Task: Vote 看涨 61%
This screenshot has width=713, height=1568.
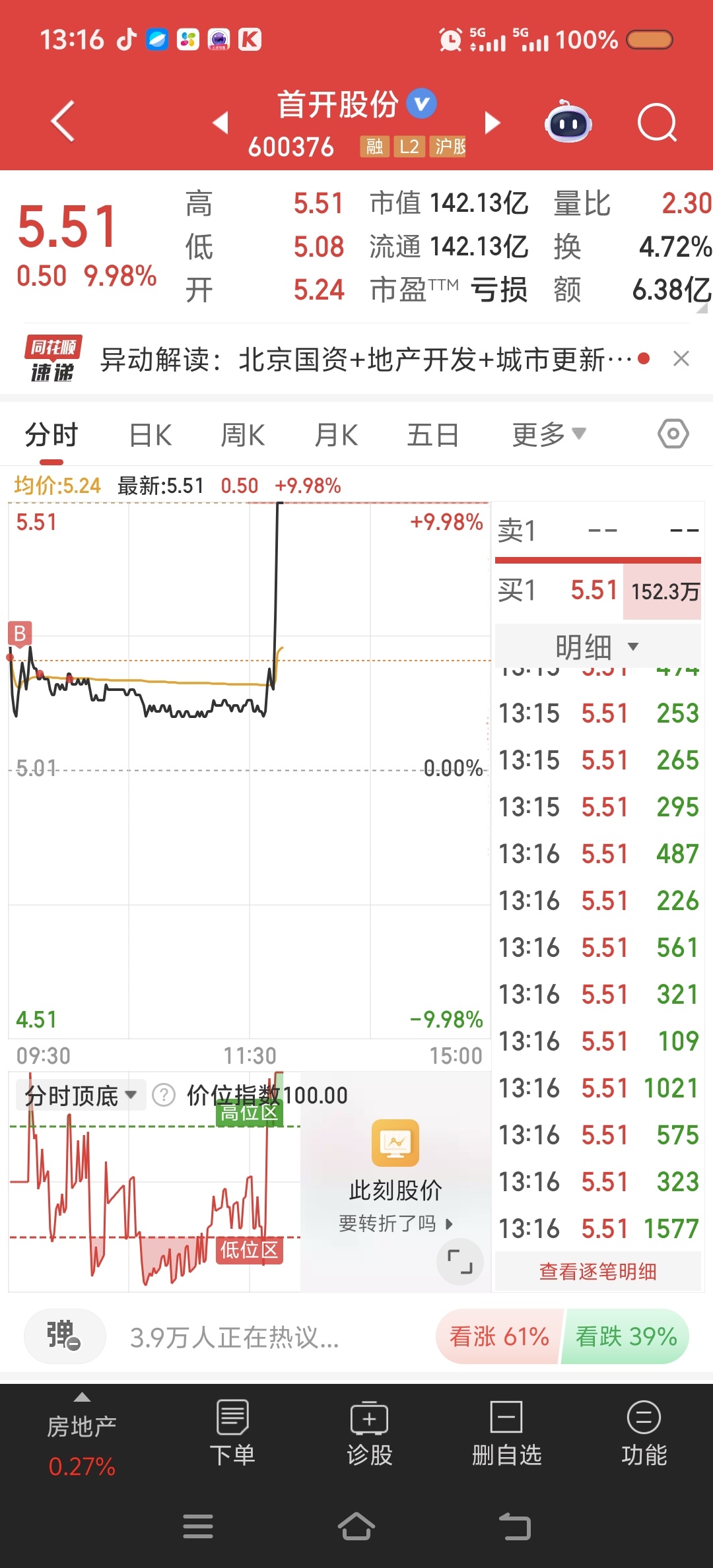Action: 499,1337
